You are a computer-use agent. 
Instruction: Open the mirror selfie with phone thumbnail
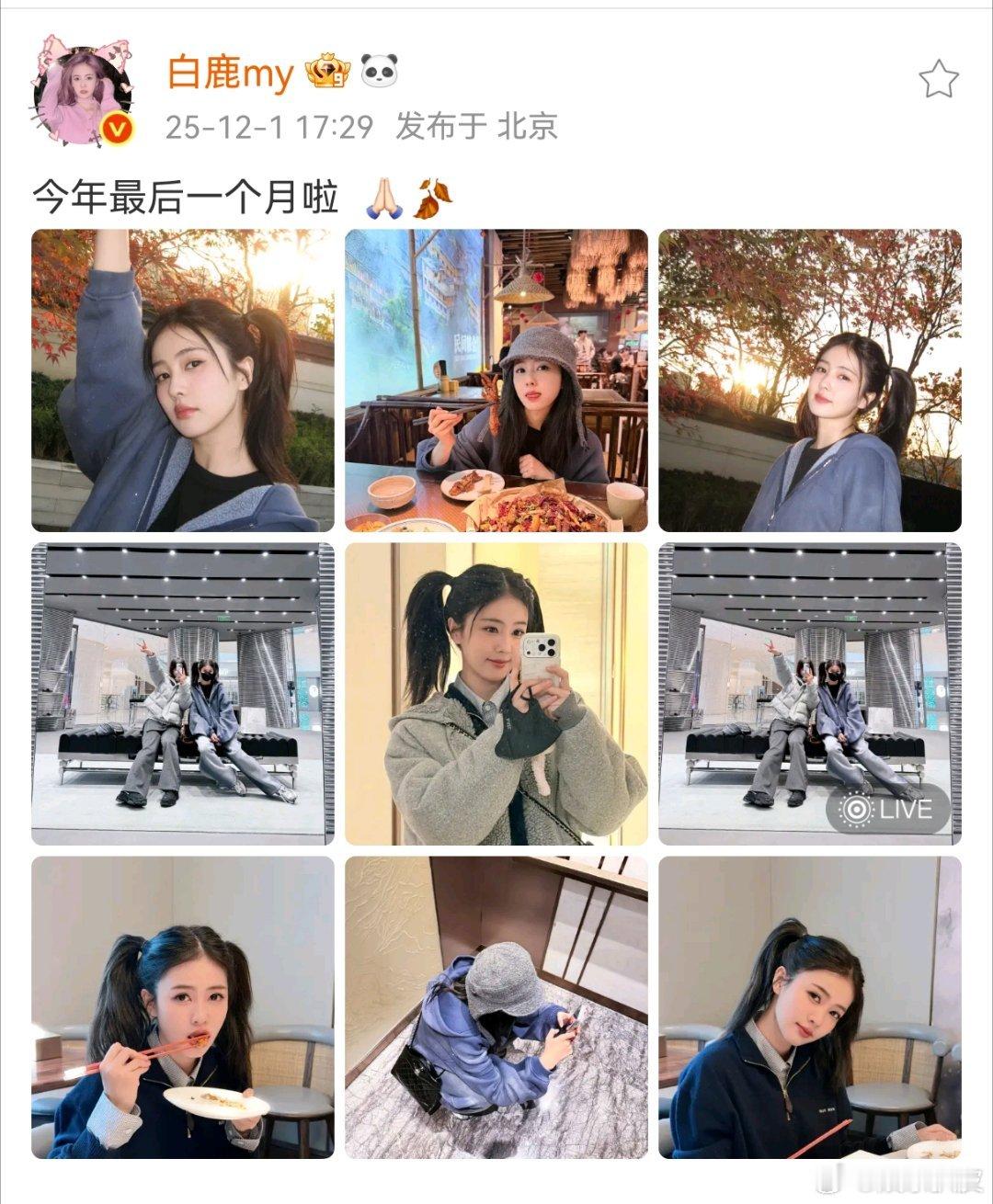[496, 694]
